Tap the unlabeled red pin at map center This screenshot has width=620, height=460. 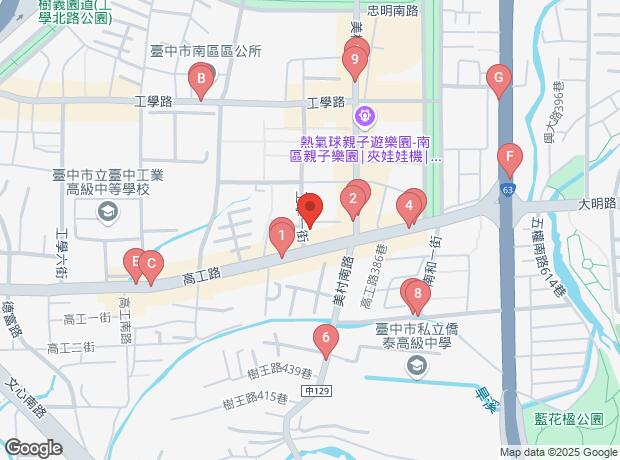pyautogui.click(x=310, y=208)
